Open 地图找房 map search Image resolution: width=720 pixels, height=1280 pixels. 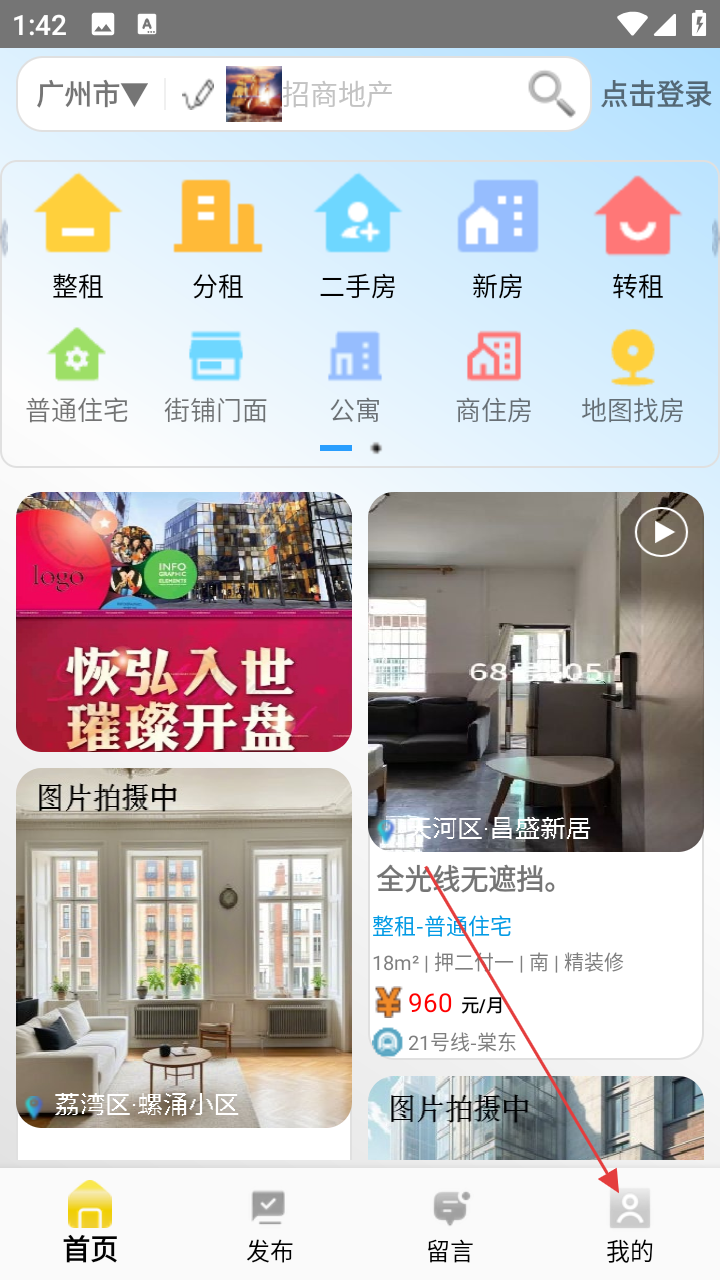[x=632, y=377]
